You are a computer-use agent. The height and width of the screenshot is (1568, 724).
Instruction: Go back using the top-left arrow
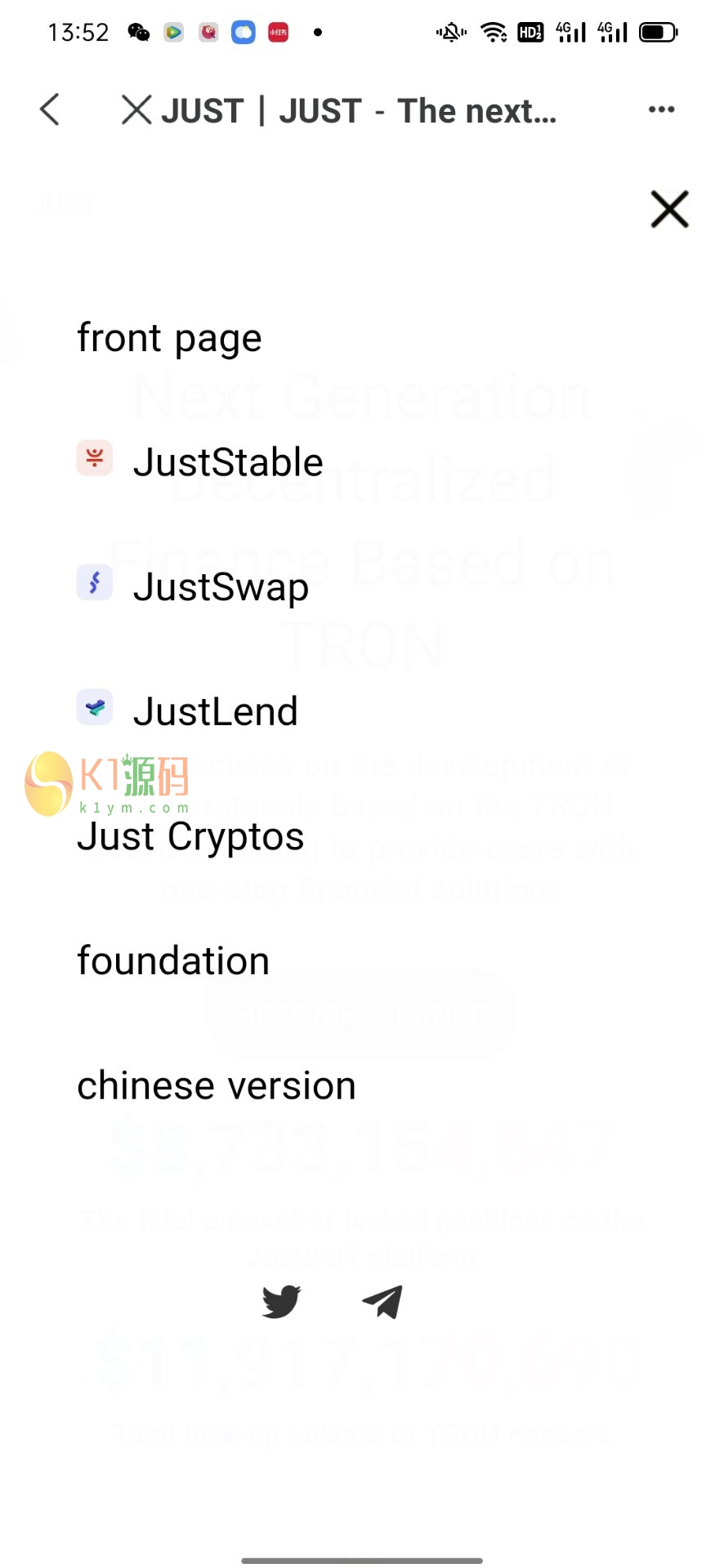point(50,109)
